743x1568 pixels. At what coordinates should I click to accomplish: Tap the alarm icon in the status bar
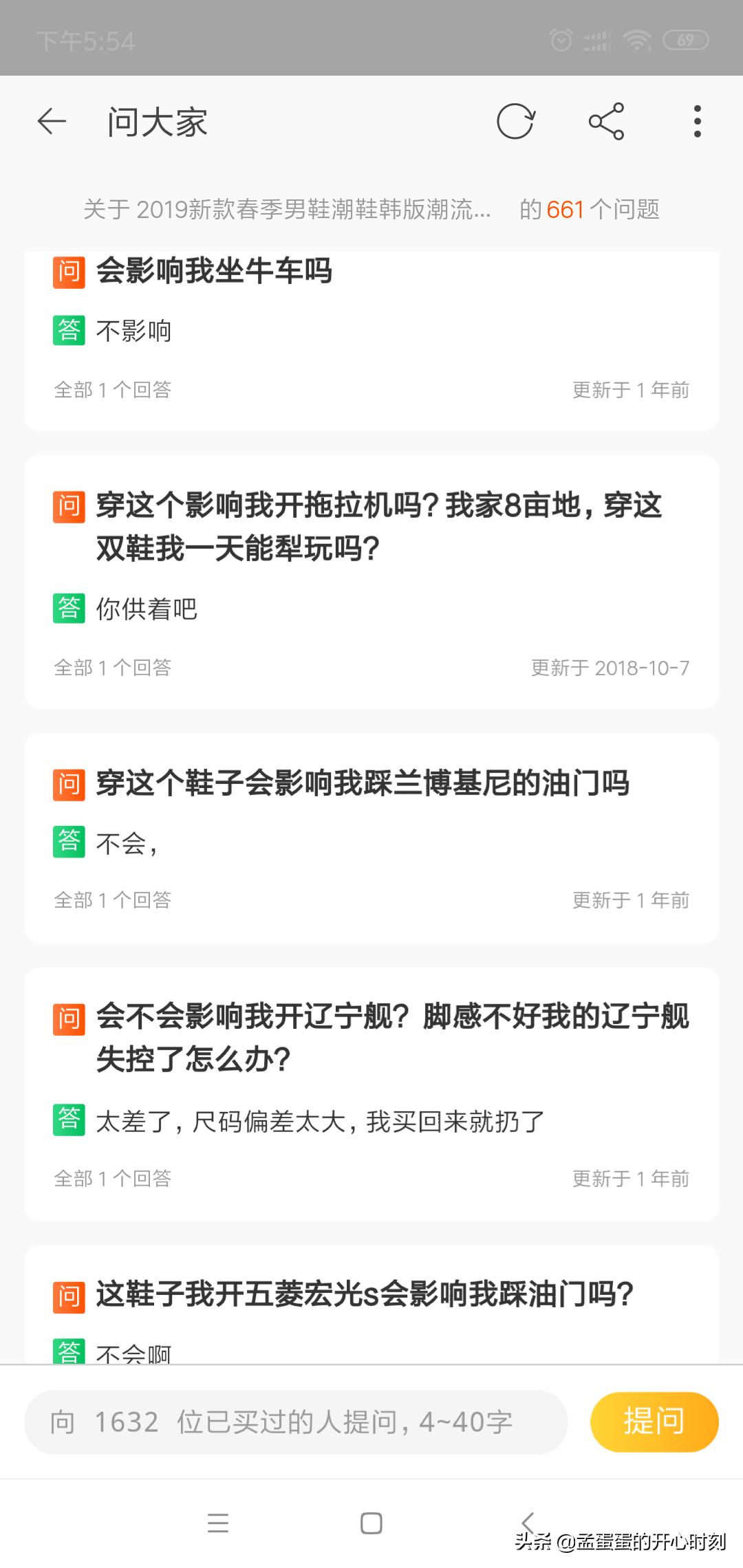pos(561,41)
